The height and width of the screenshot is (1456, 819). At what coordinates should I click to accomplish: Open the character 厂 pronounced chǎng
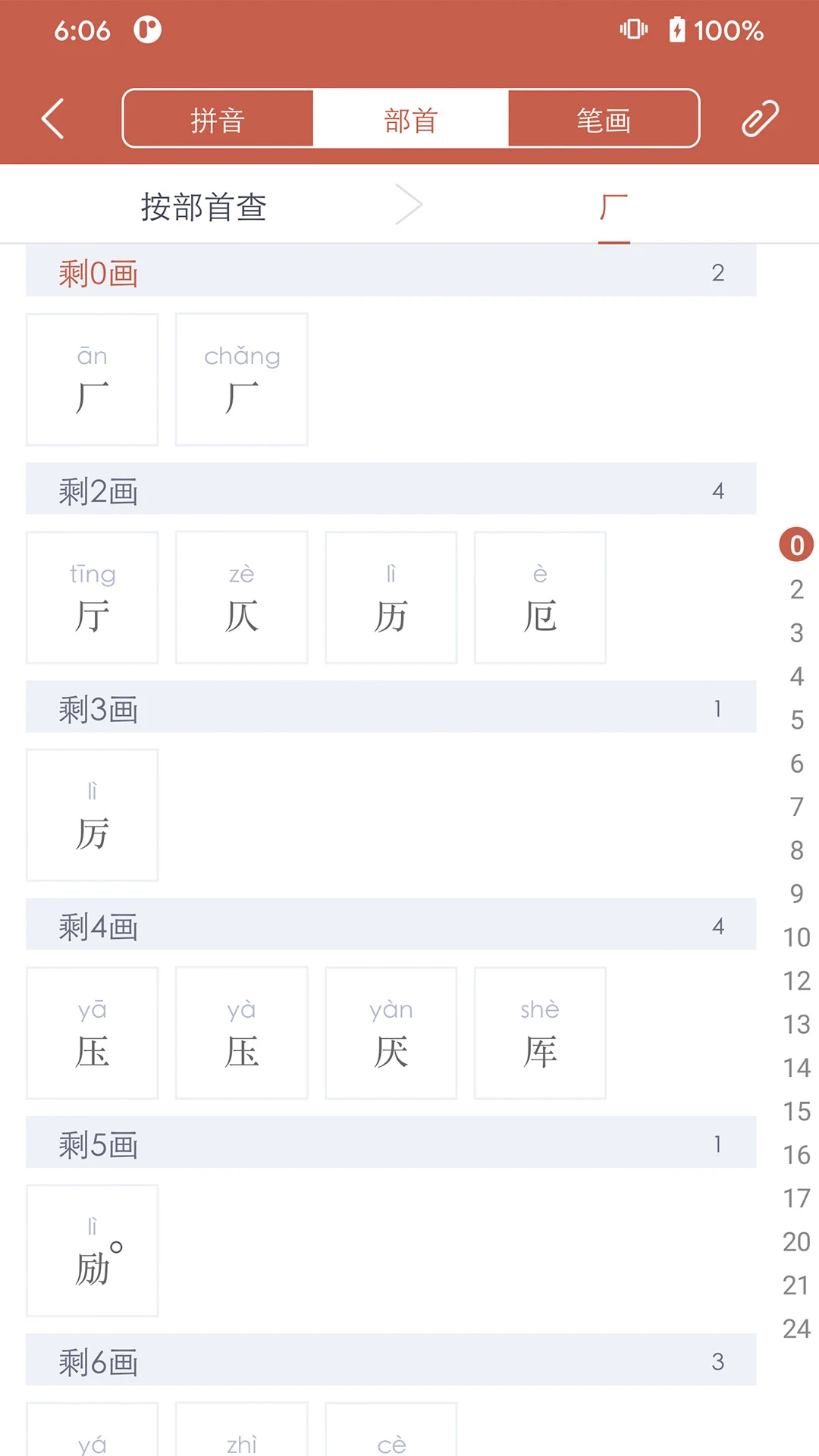(242, 379)
